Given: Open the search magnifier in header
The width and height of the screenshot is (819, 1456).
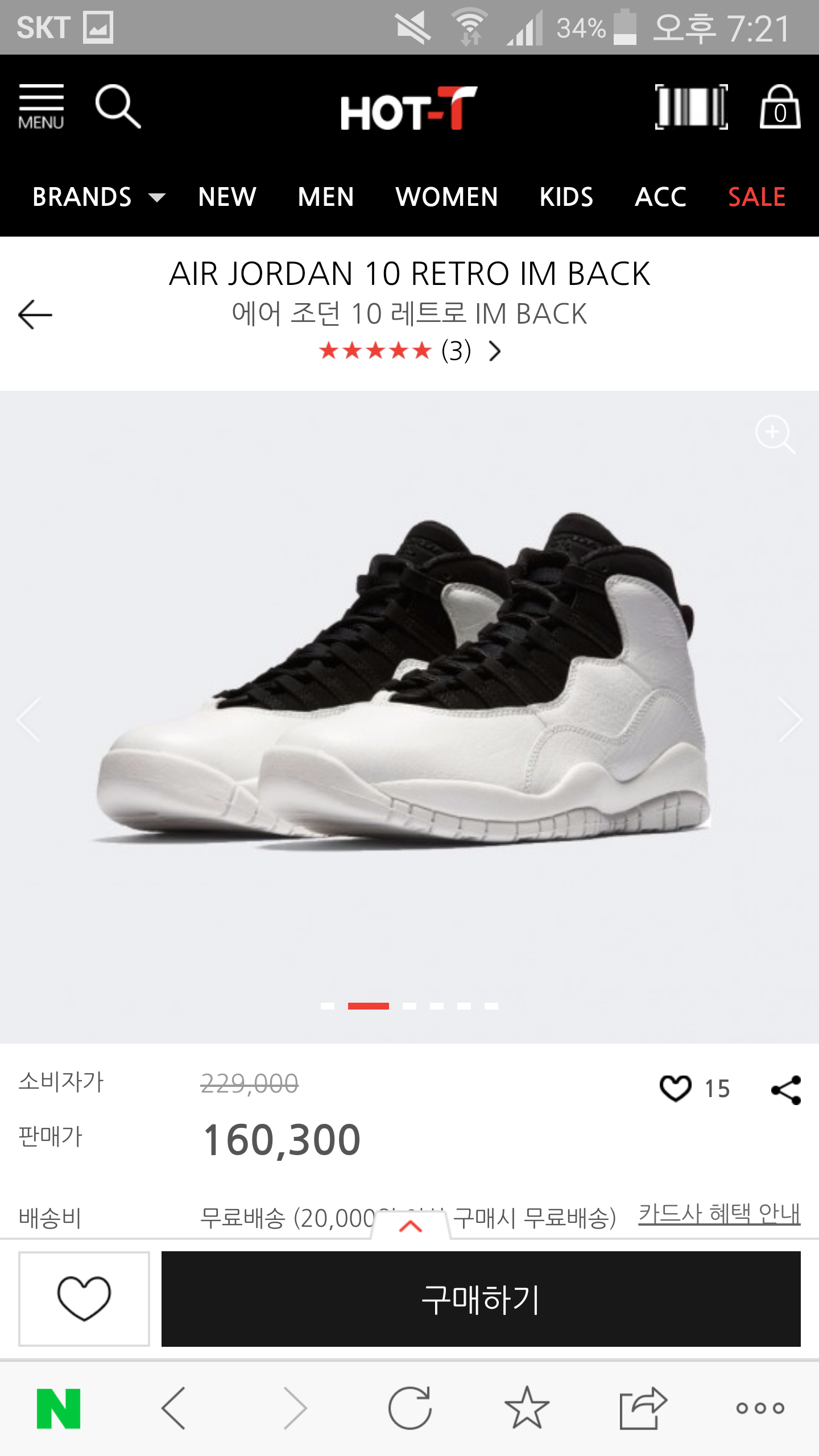Looking at the screenshot, I should pyautogui.click(x=118, y=106).
